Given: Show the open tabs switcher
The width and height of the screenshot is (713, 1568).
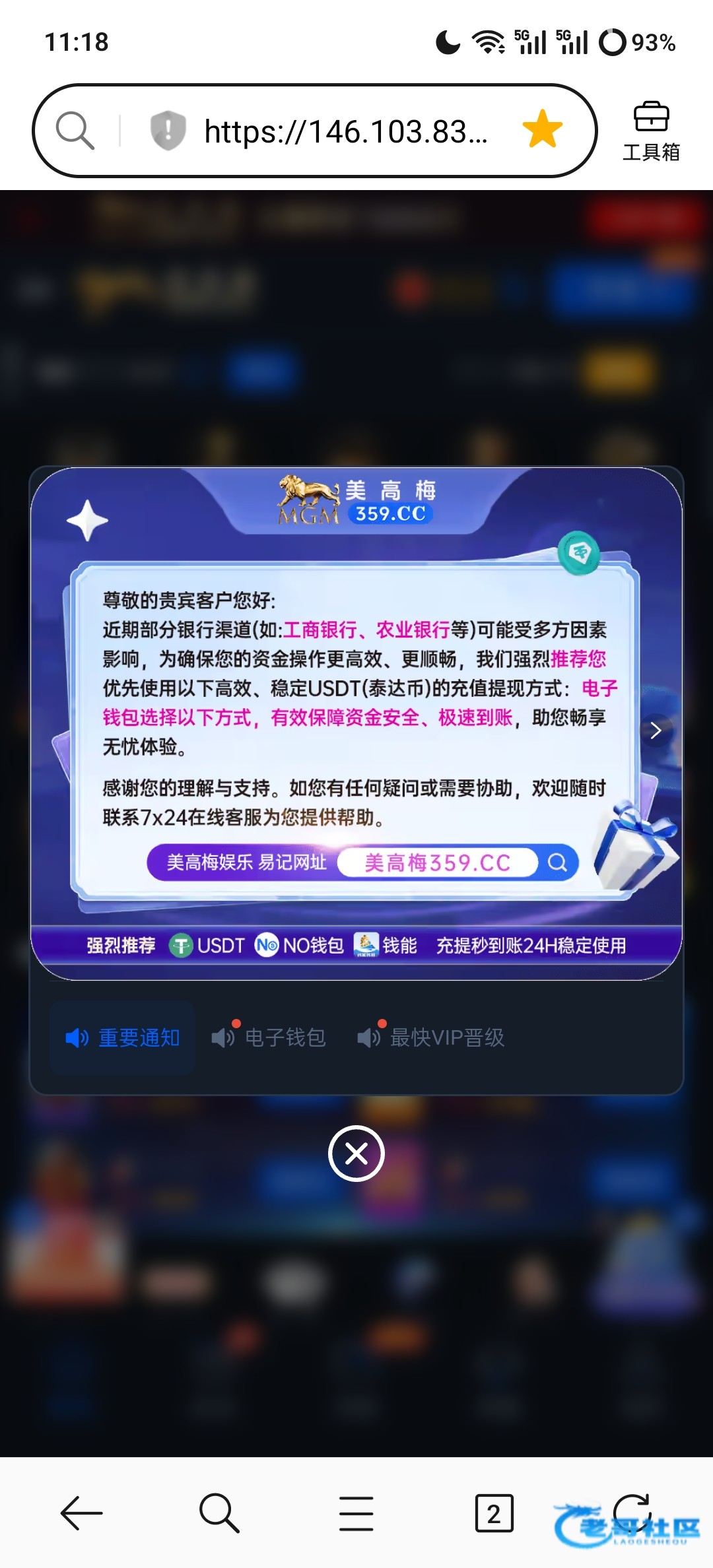Looking at the screenshot, I should (494, 1513).
